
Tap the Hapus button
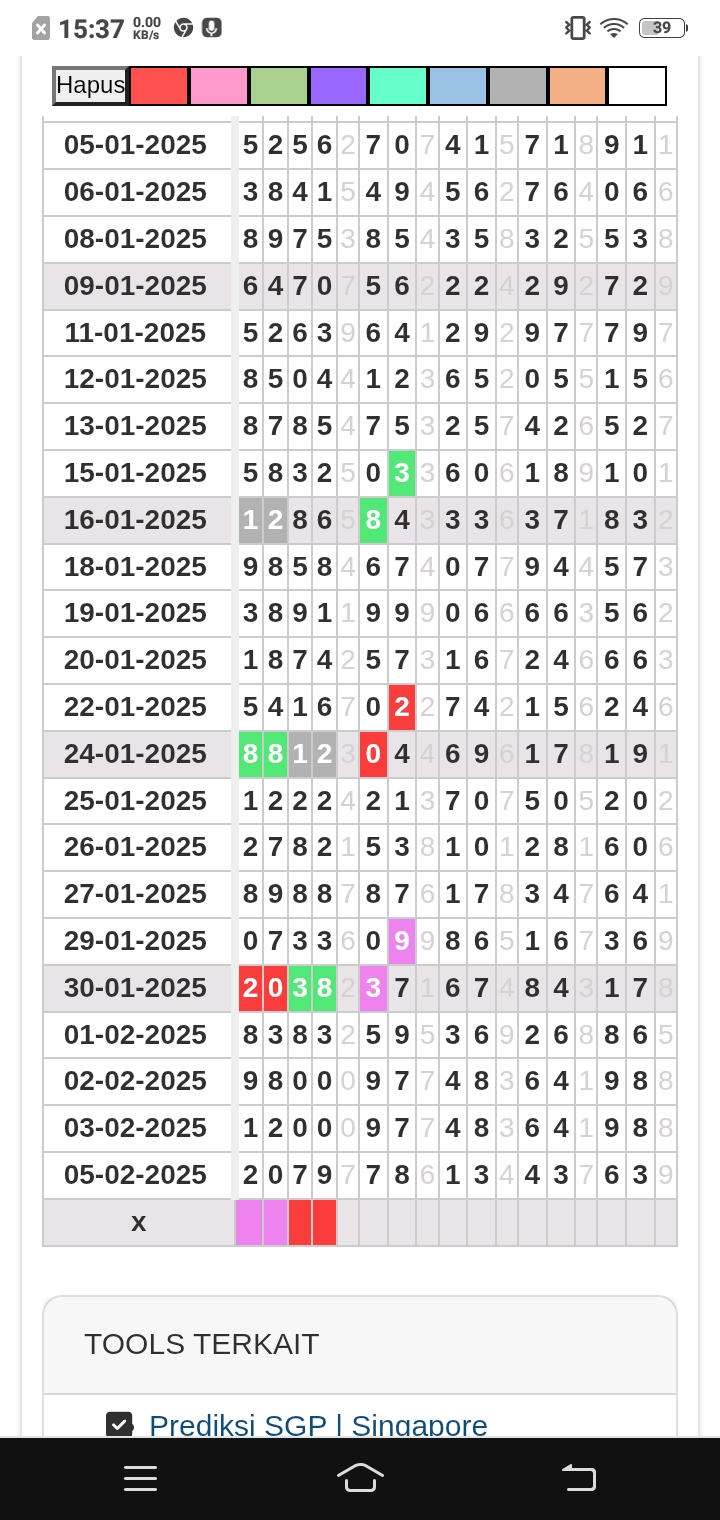point(90,86)
